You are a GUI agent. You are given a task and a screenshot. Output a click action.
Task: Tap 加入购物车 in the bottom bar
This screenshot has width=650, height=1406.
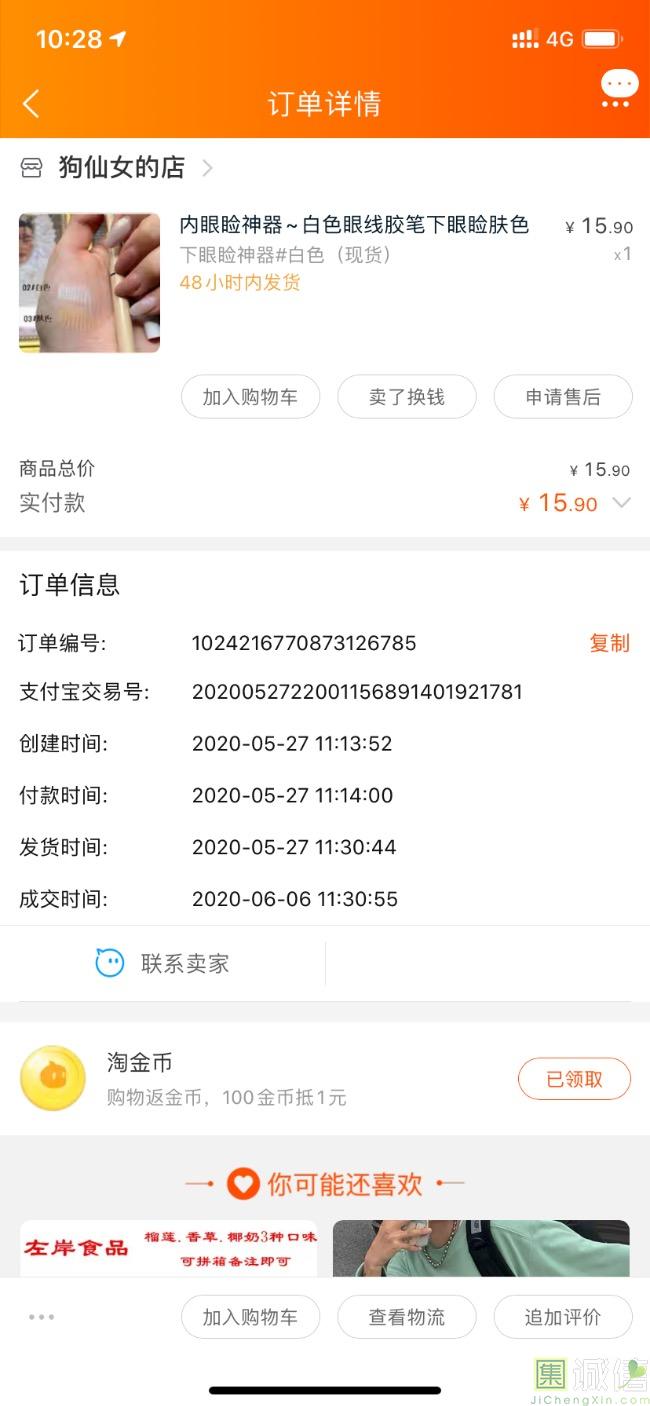[250, 1317]
